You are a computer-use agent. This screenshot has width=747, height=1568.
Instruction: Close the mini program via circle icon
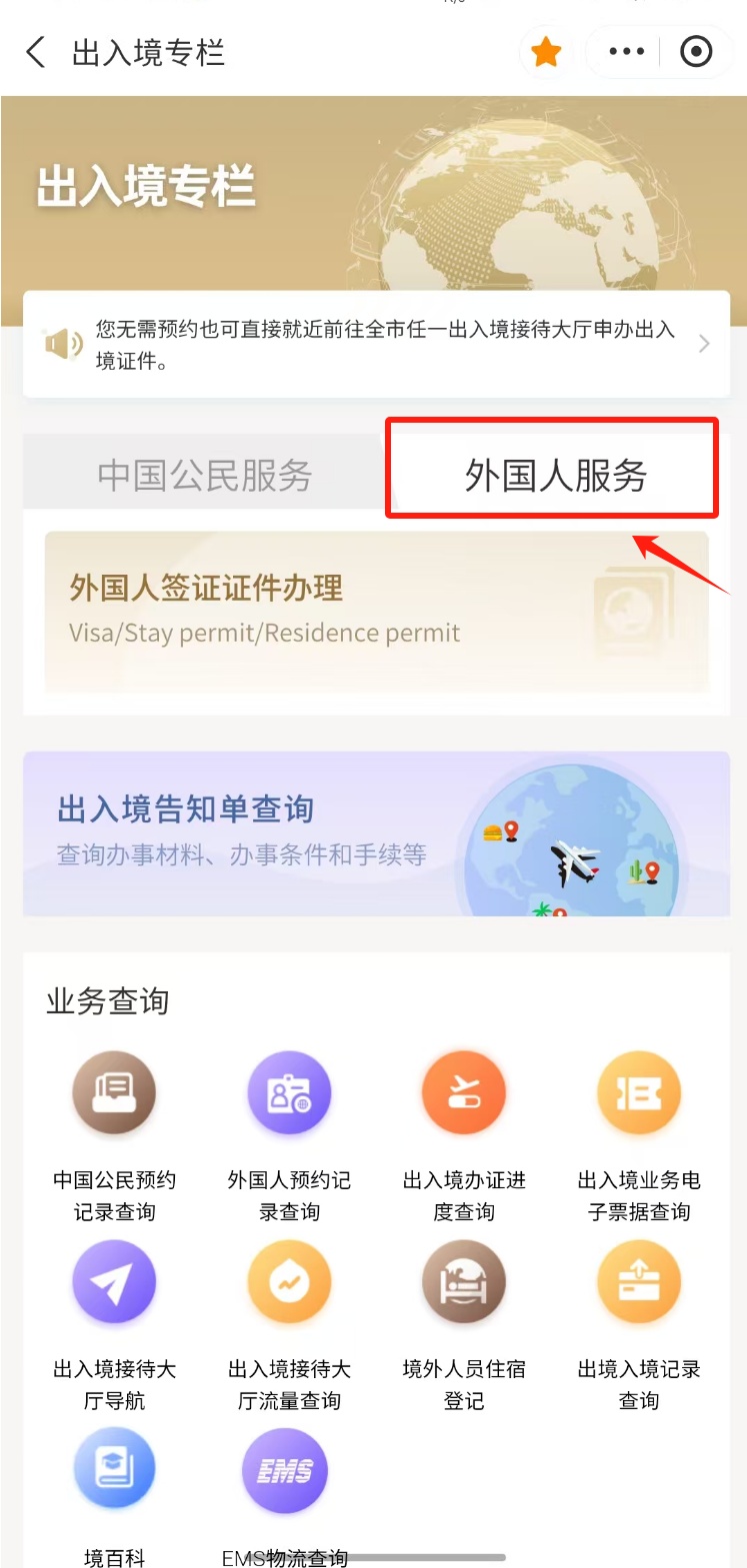[x=696, y=52]
